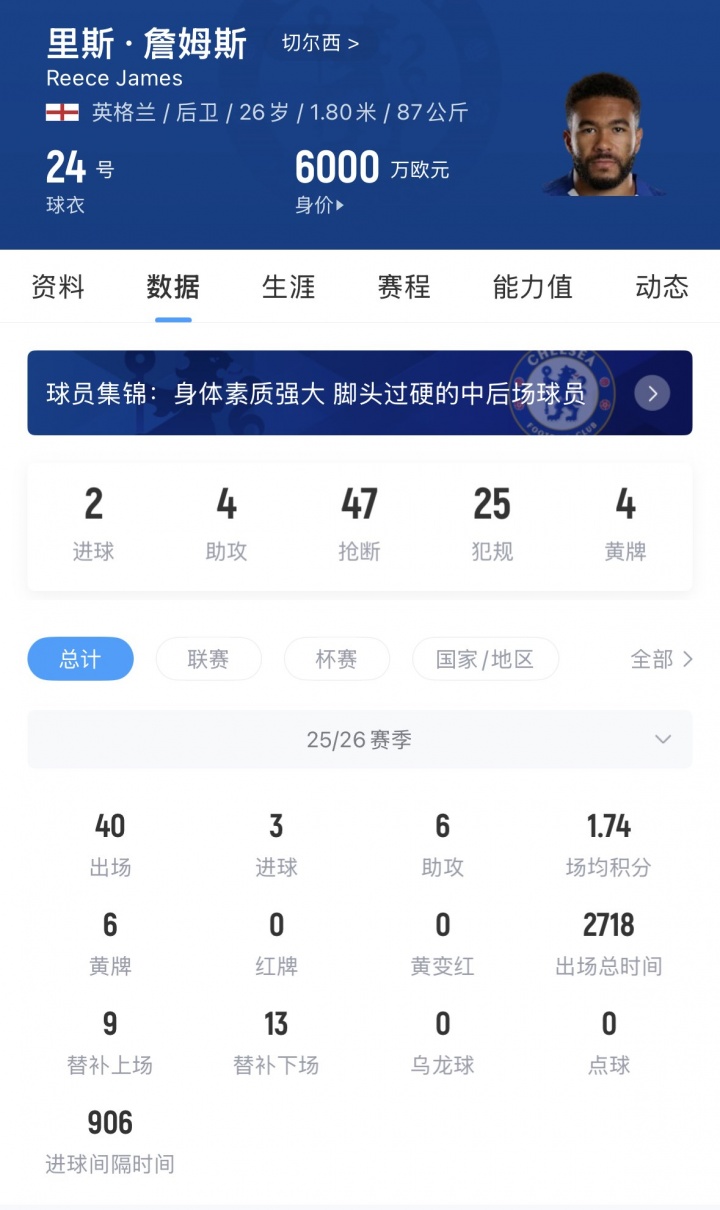This screenshot has width=720, height=1210.
Task: Filter stats by 联赛
Action: coord(208,659)
